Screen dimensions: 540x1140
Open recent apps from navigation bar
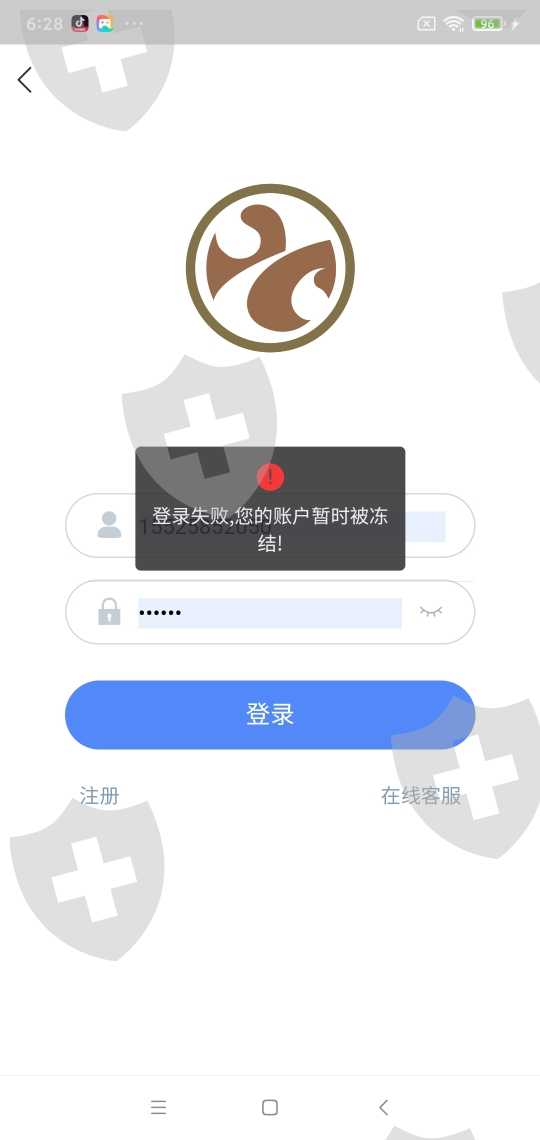(x=158, y=1107)
